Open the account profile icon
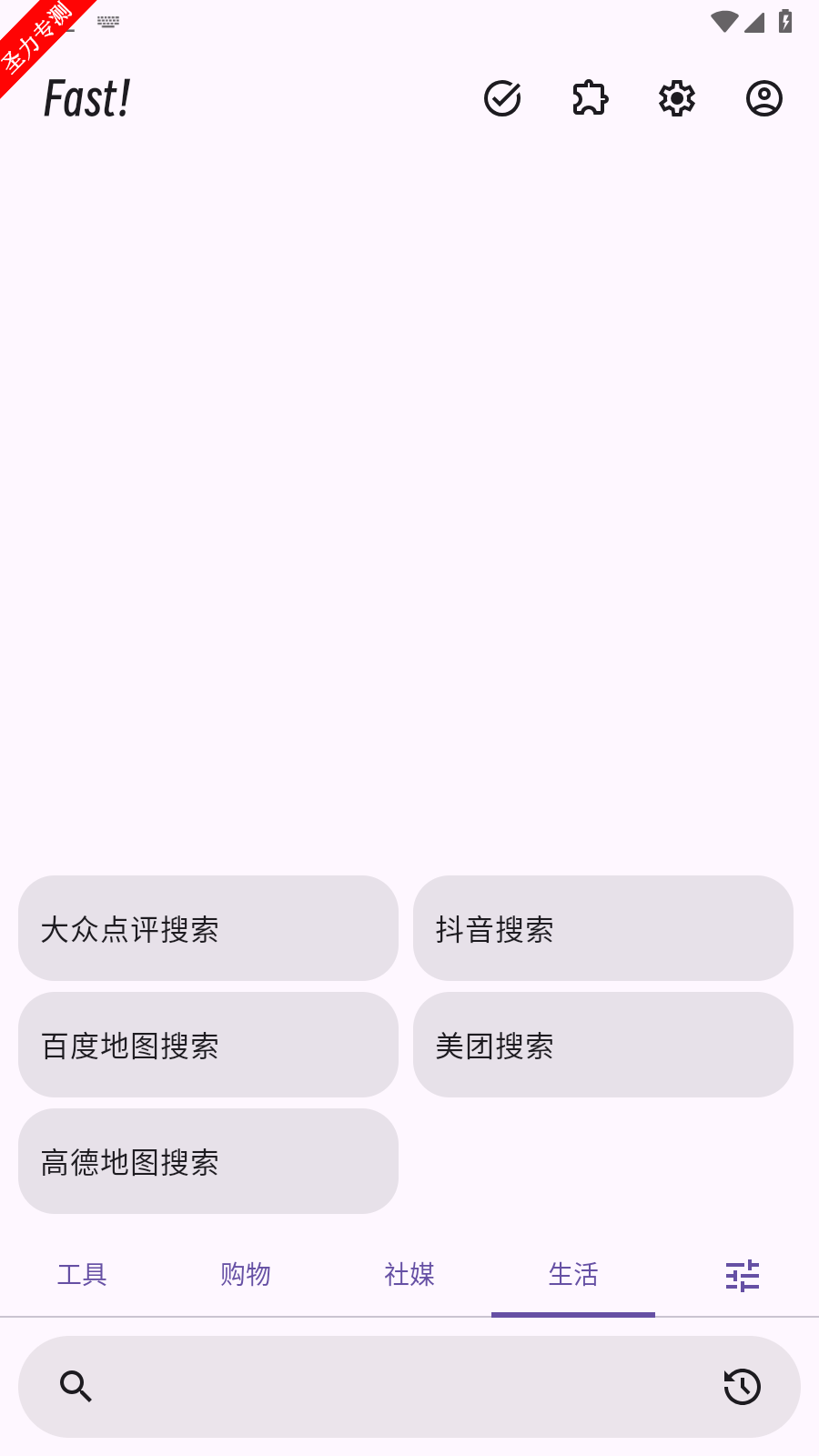Viewport: 819px width, 1456px height. (764, 98)
